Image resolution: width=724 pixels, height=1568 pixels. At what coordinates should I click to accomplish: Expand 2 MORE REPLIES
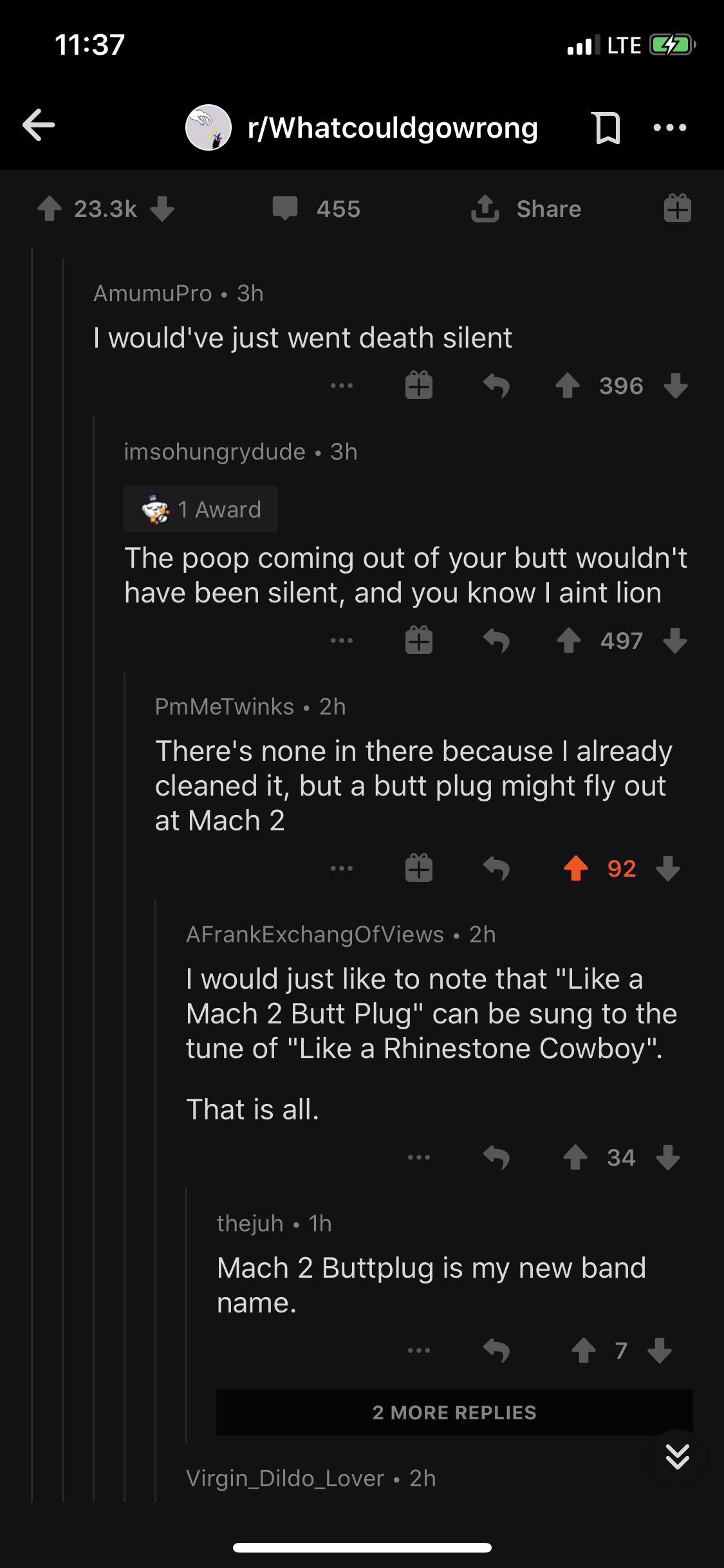tap(454, 1412)
